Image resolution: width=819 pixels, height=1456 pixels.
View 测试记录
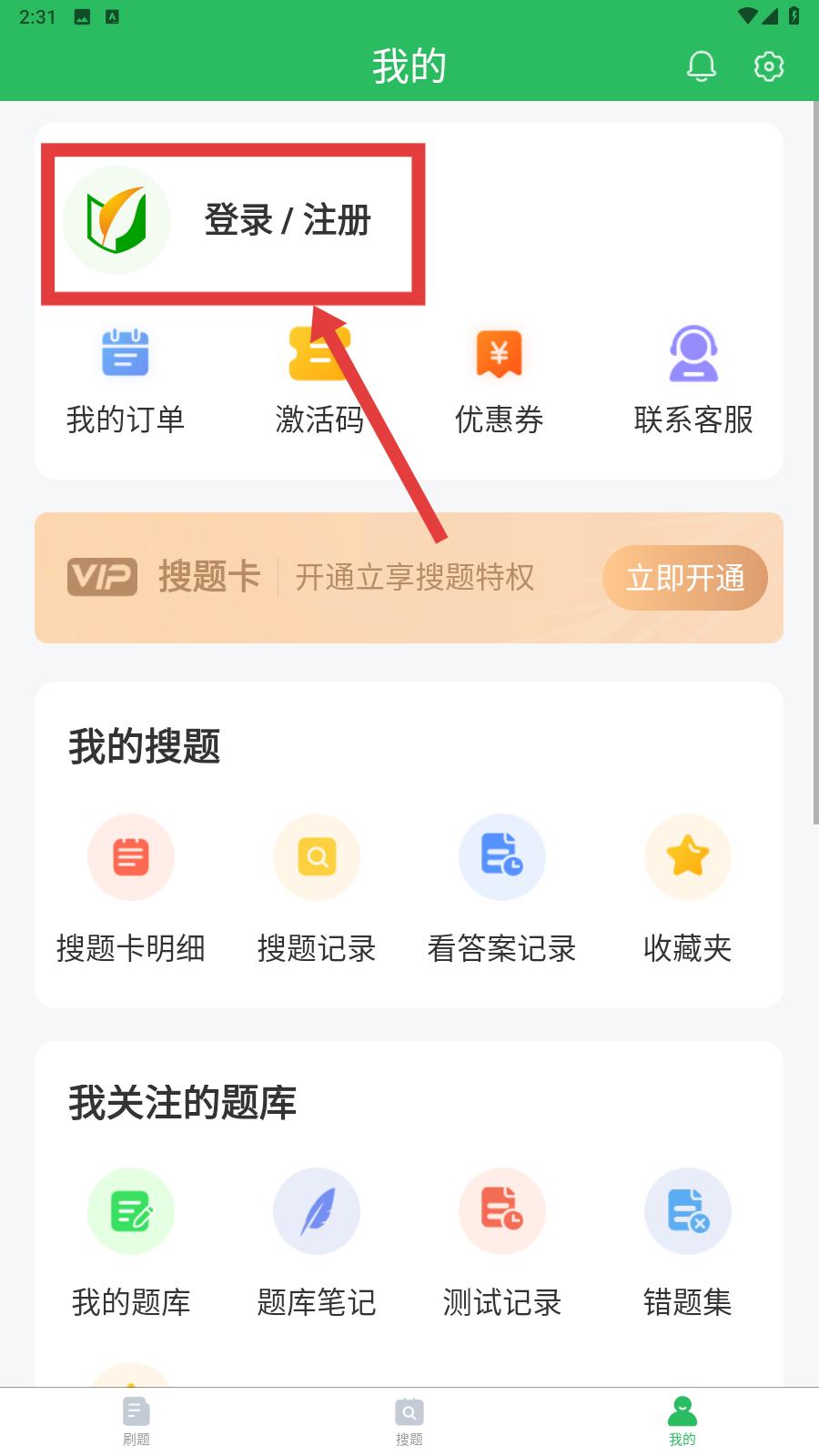(502, 1244)
